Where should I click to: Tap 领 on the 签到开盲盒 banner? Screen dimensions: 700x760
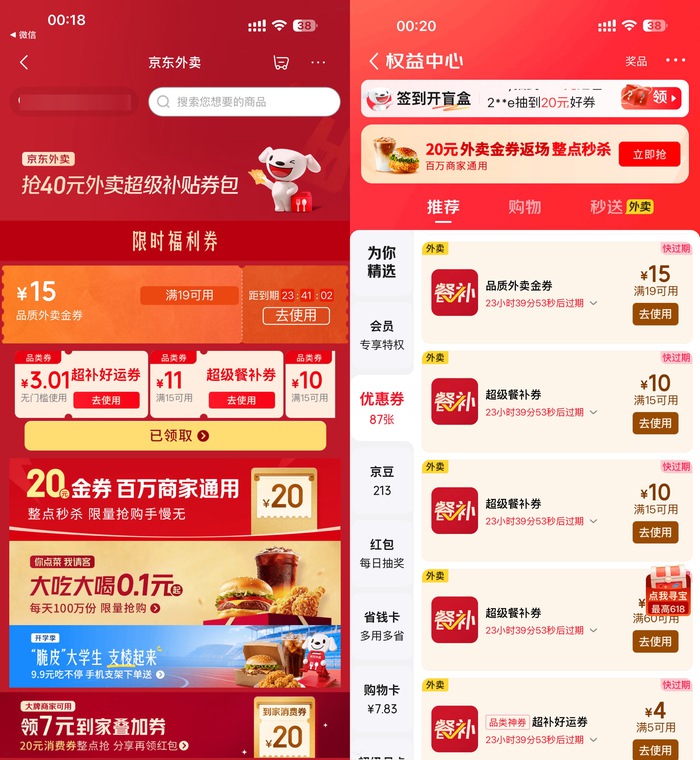(664, 97)
